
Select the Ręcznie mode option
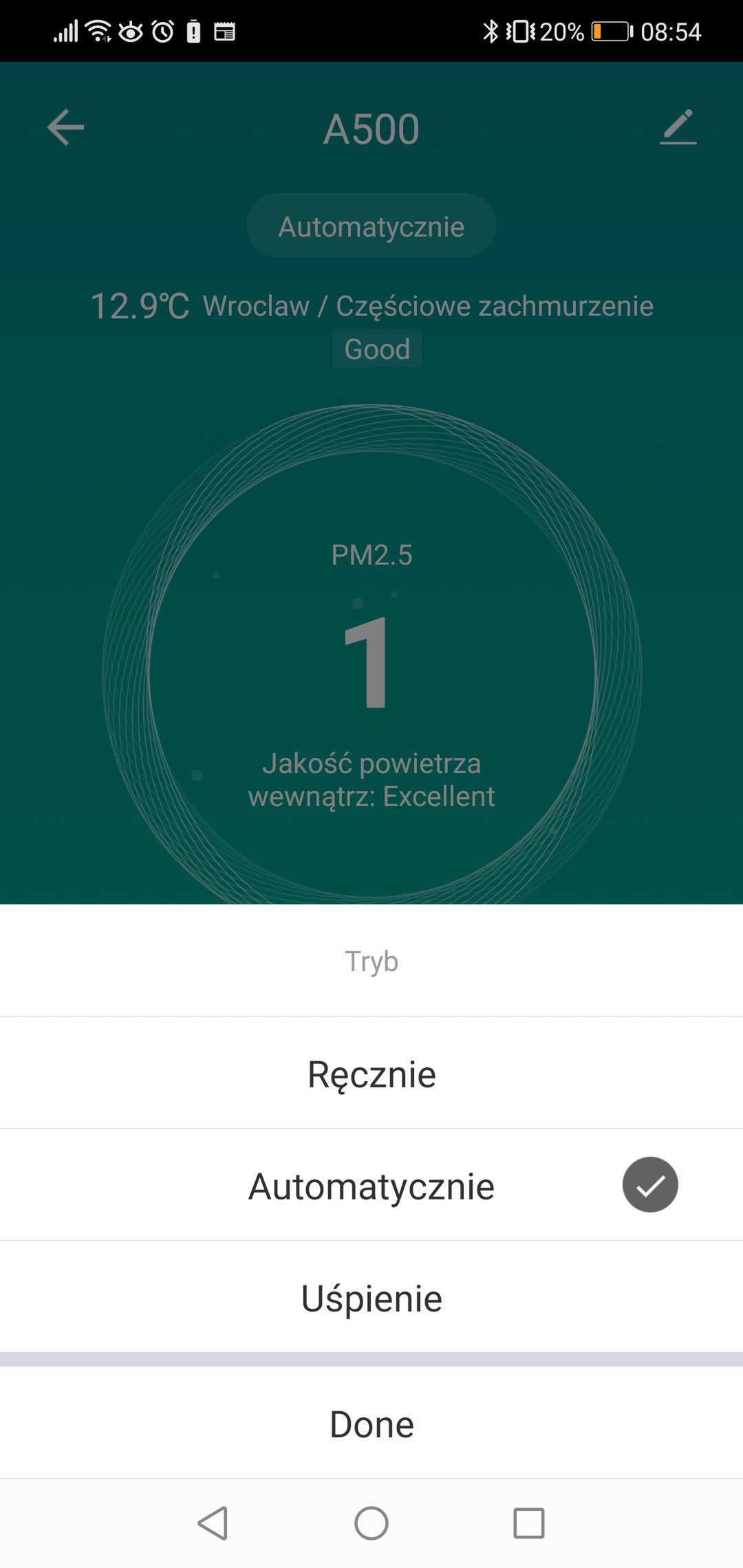[371, 1072]
